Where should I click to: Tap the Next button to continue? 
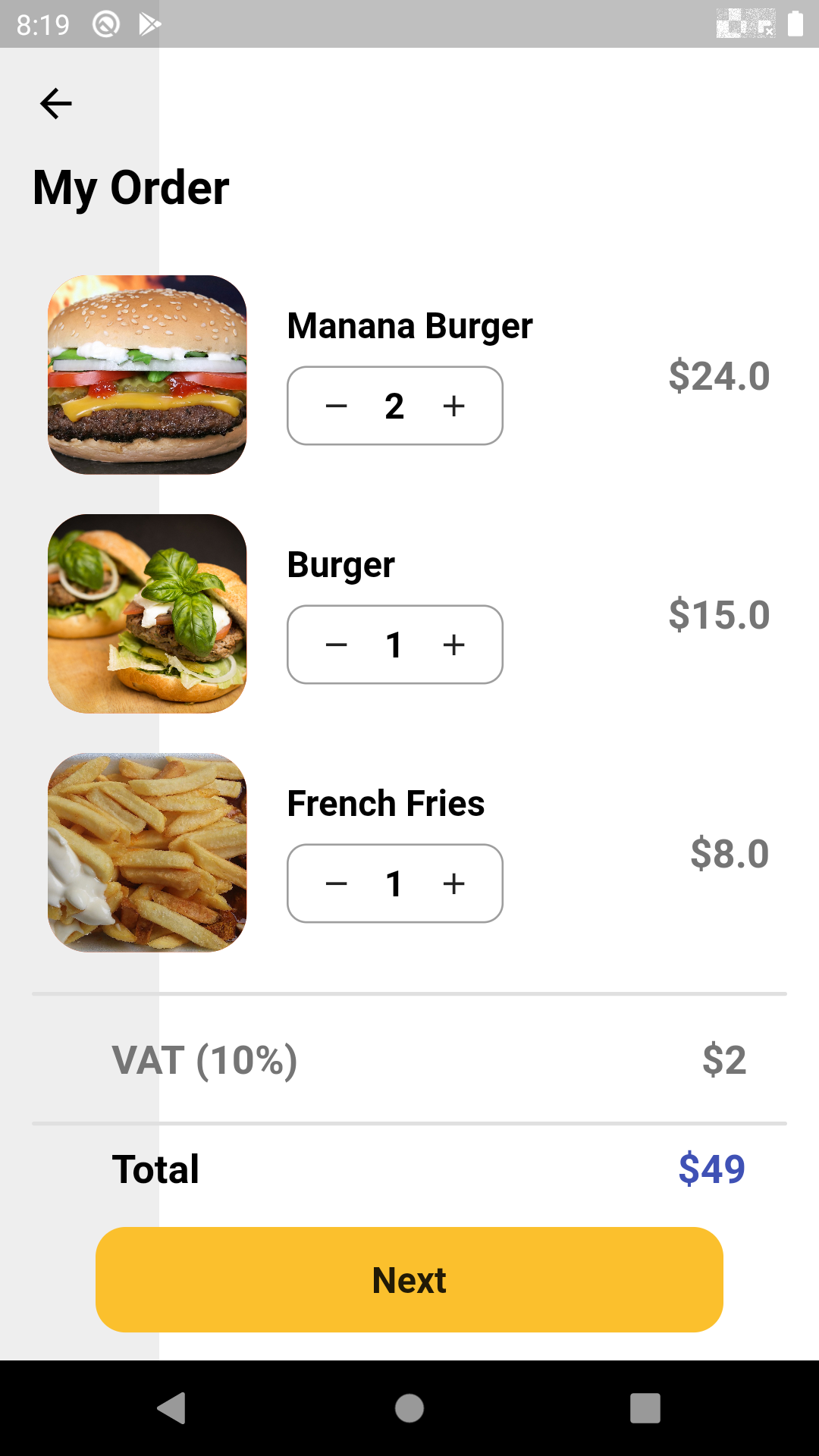(x=409, y=1280)
